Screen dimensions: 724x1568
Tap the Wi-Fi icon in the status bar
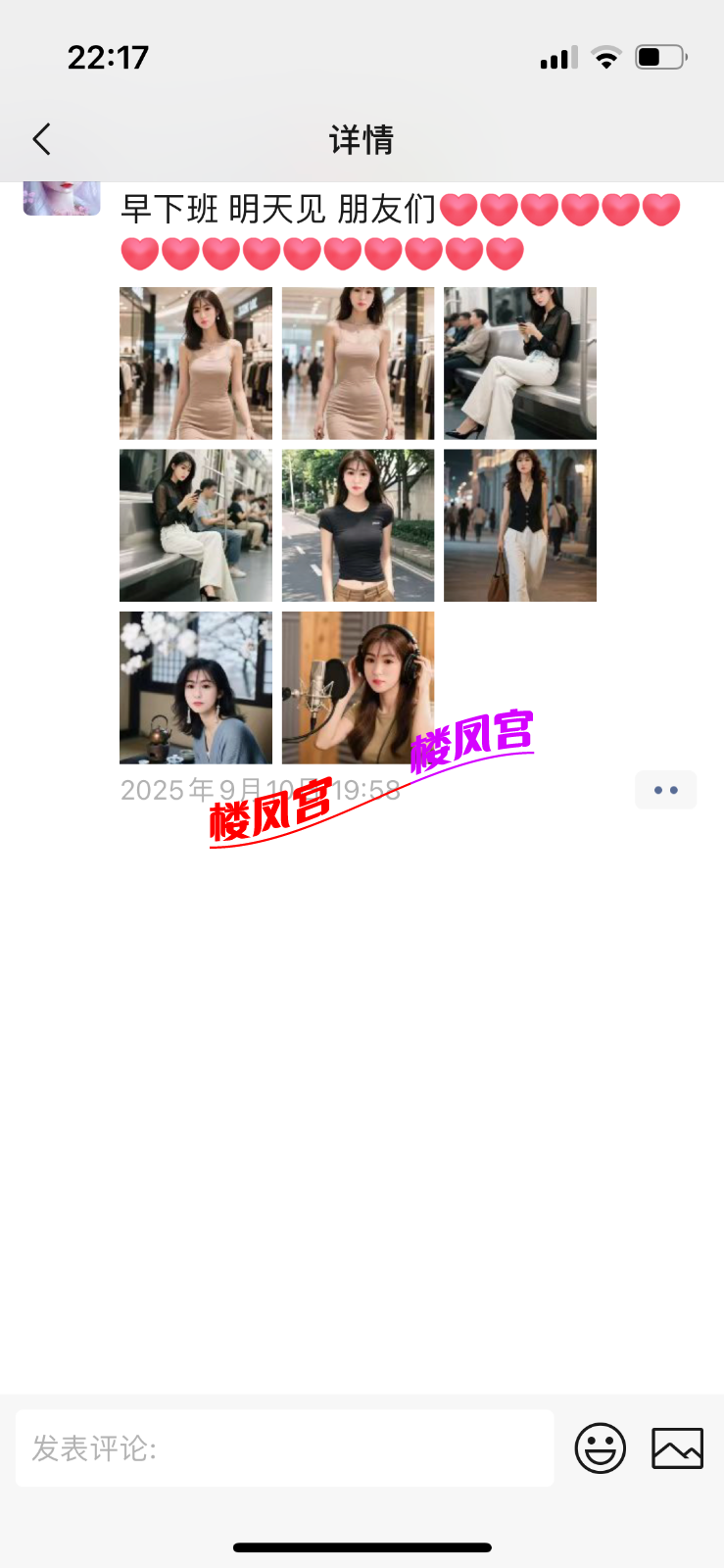(x=606, y=57)
